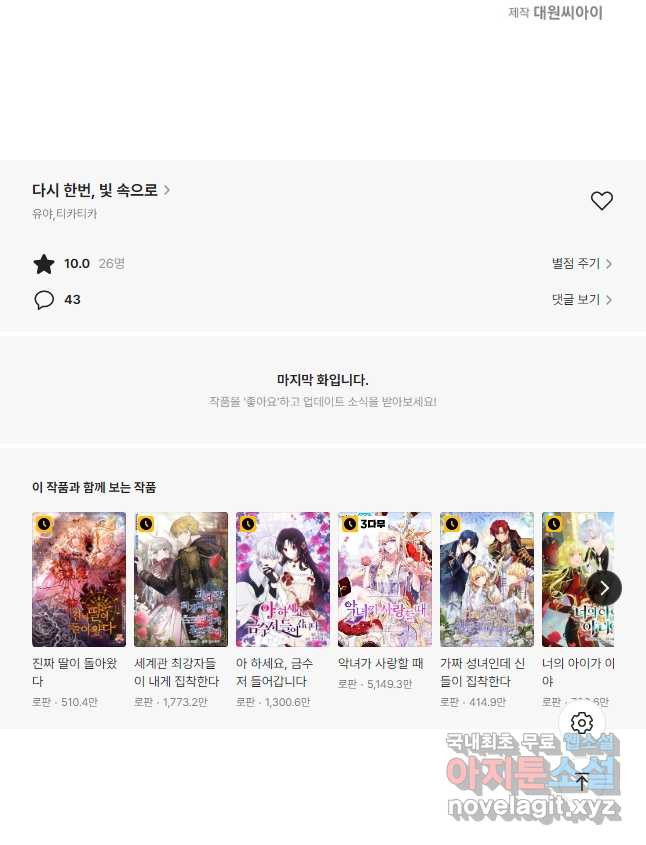Like this series with the heart icon

click(601, 201)
